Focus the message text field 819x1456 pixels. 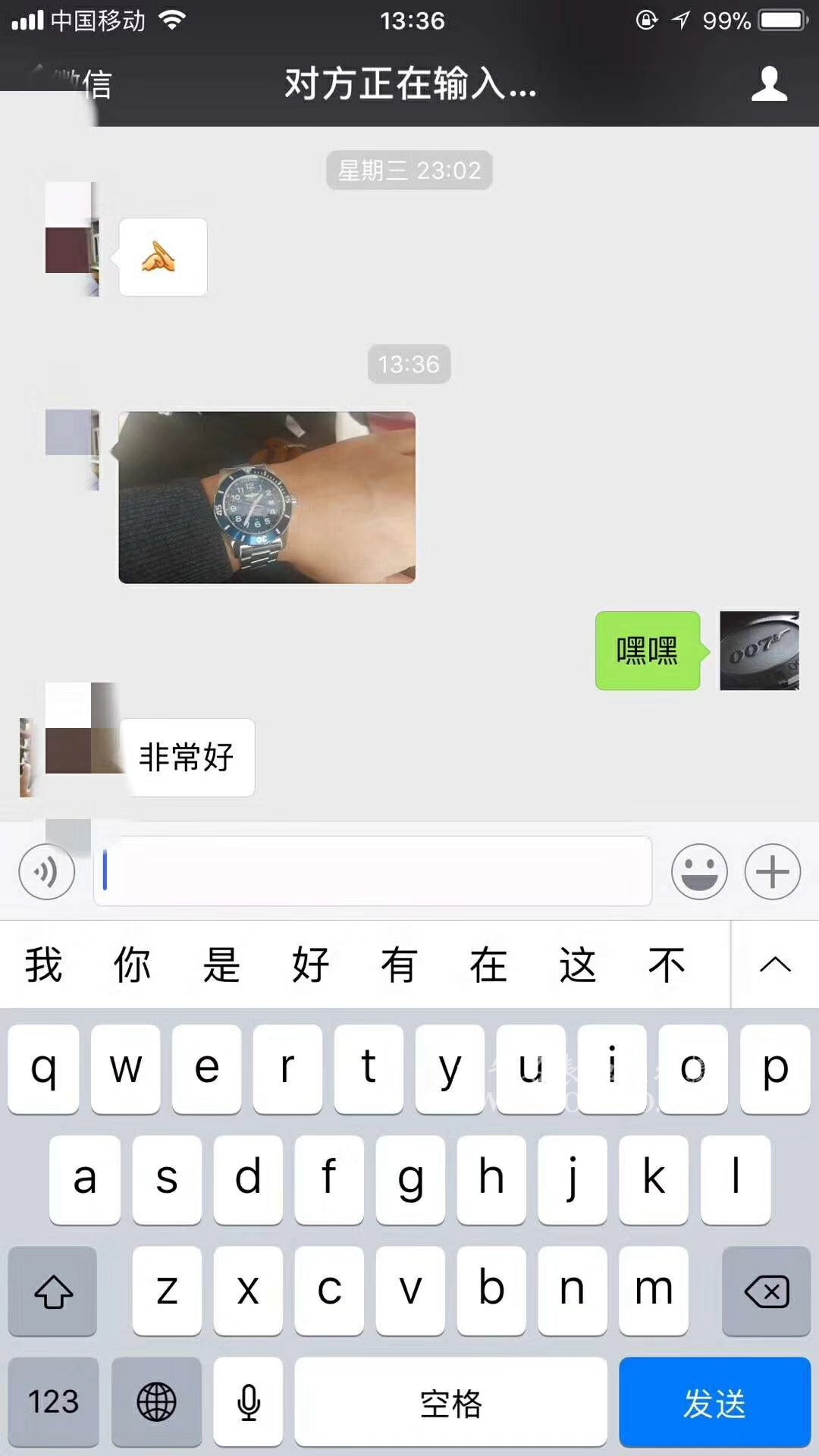[373, 871]
